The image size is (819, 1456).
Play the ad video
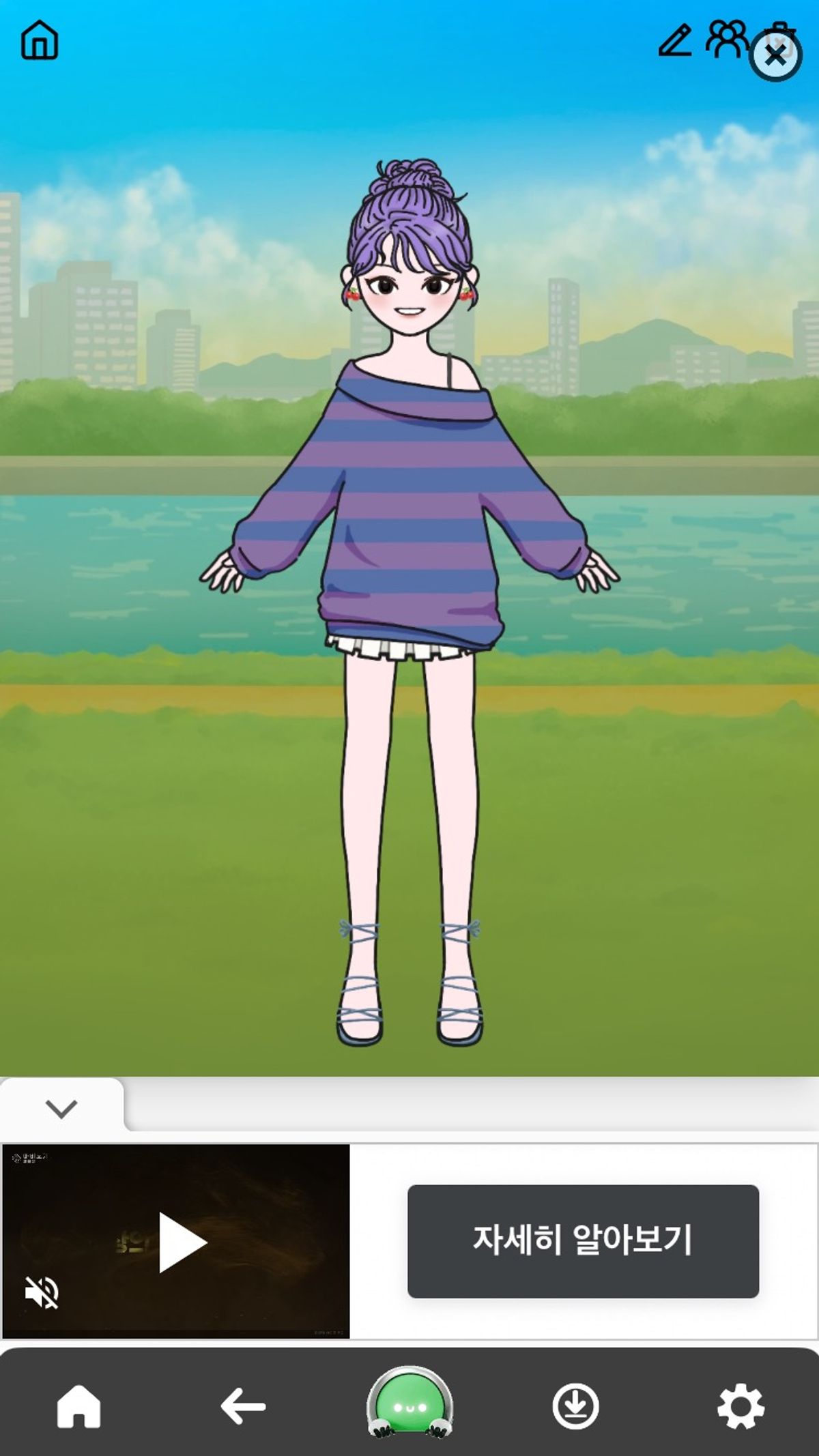[x=182, y=1242]
